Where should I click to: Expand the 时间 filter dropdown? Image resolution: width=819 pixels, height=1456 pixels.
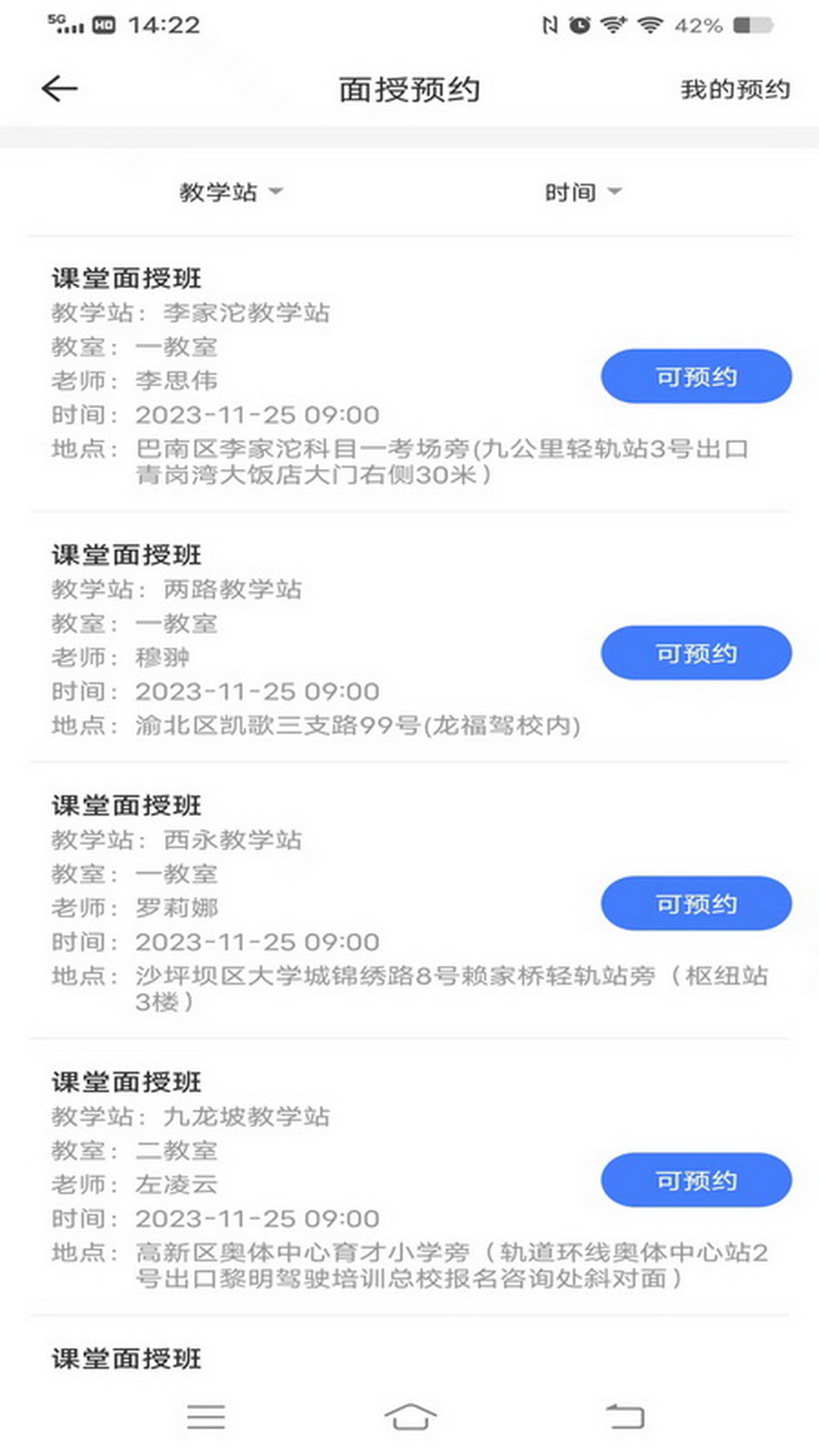click(582, 192)
